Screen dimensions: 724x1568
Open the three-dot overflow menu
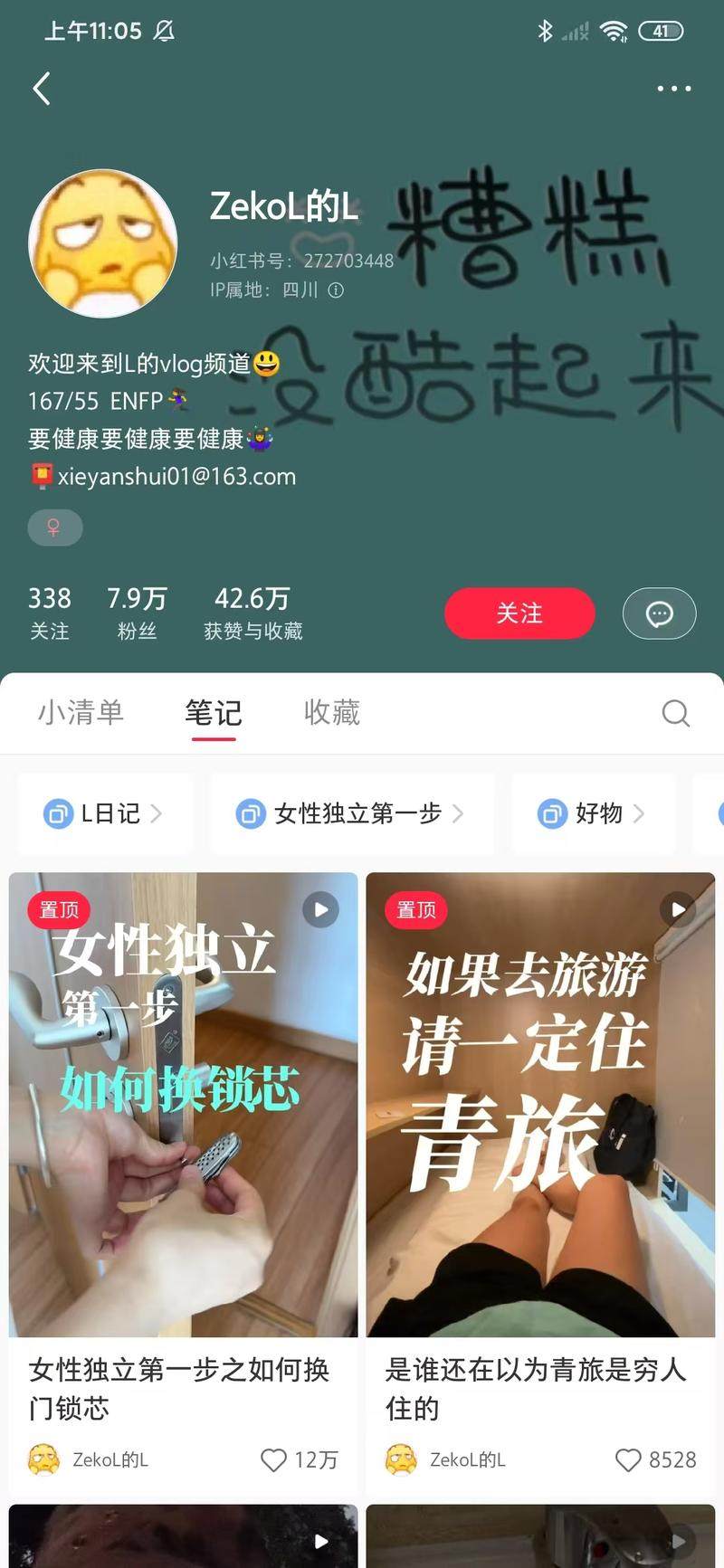(x=673, y=89)
